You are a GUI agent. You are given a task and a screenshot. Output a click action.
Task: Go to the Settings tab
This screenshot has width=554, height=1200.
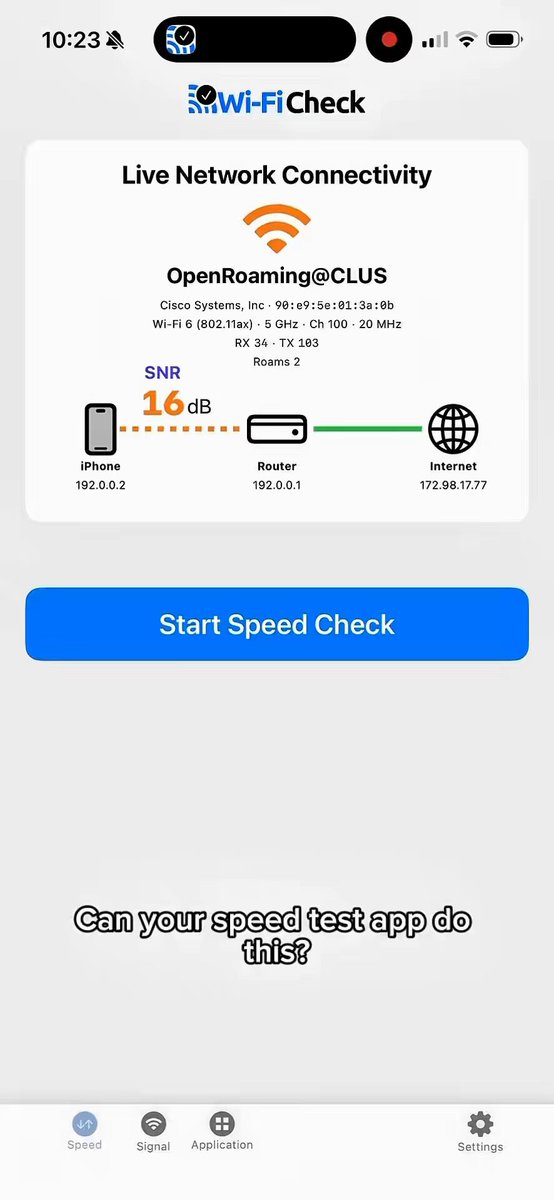pyautogui.click(x=480, y=1132)
